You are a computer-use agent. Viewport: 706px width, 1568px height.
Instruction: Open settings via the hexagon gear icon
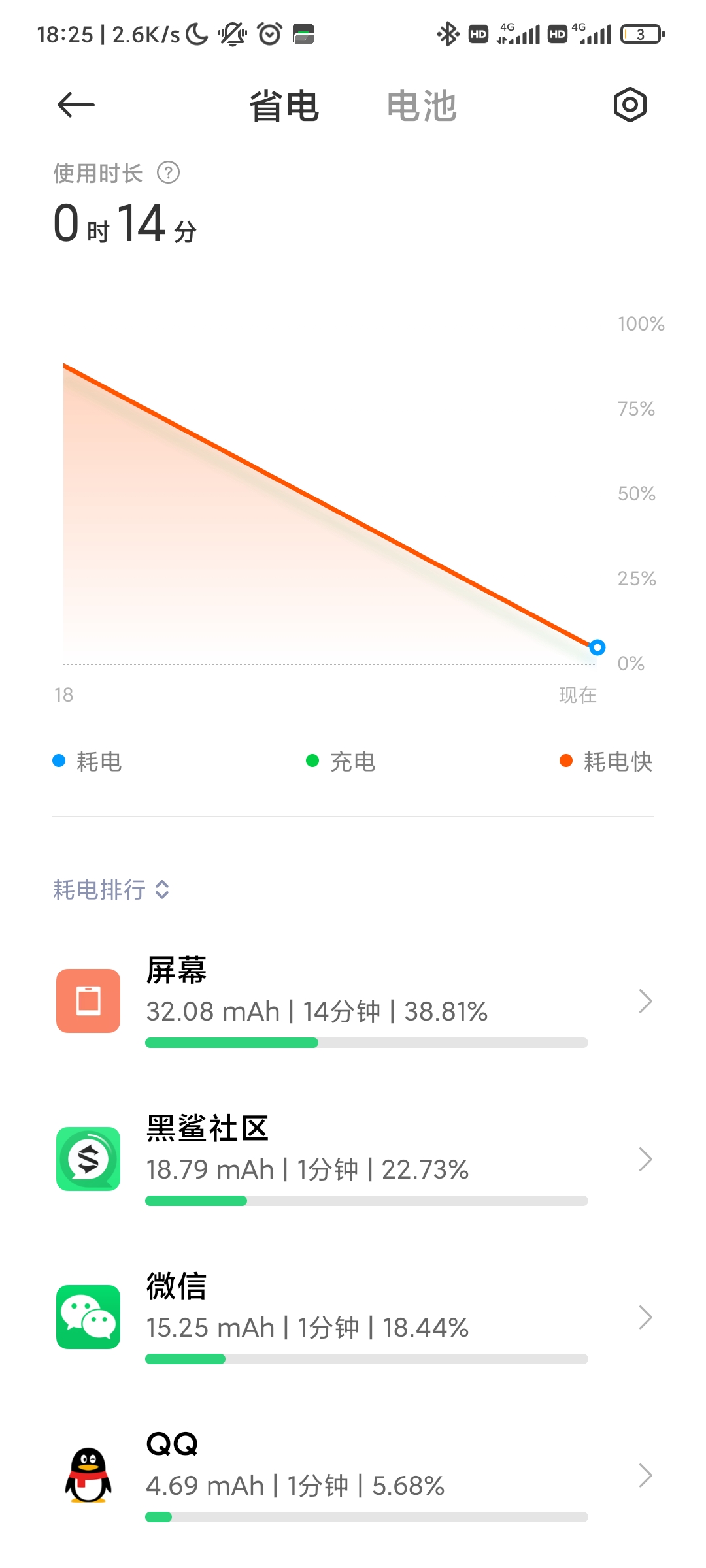630,105
